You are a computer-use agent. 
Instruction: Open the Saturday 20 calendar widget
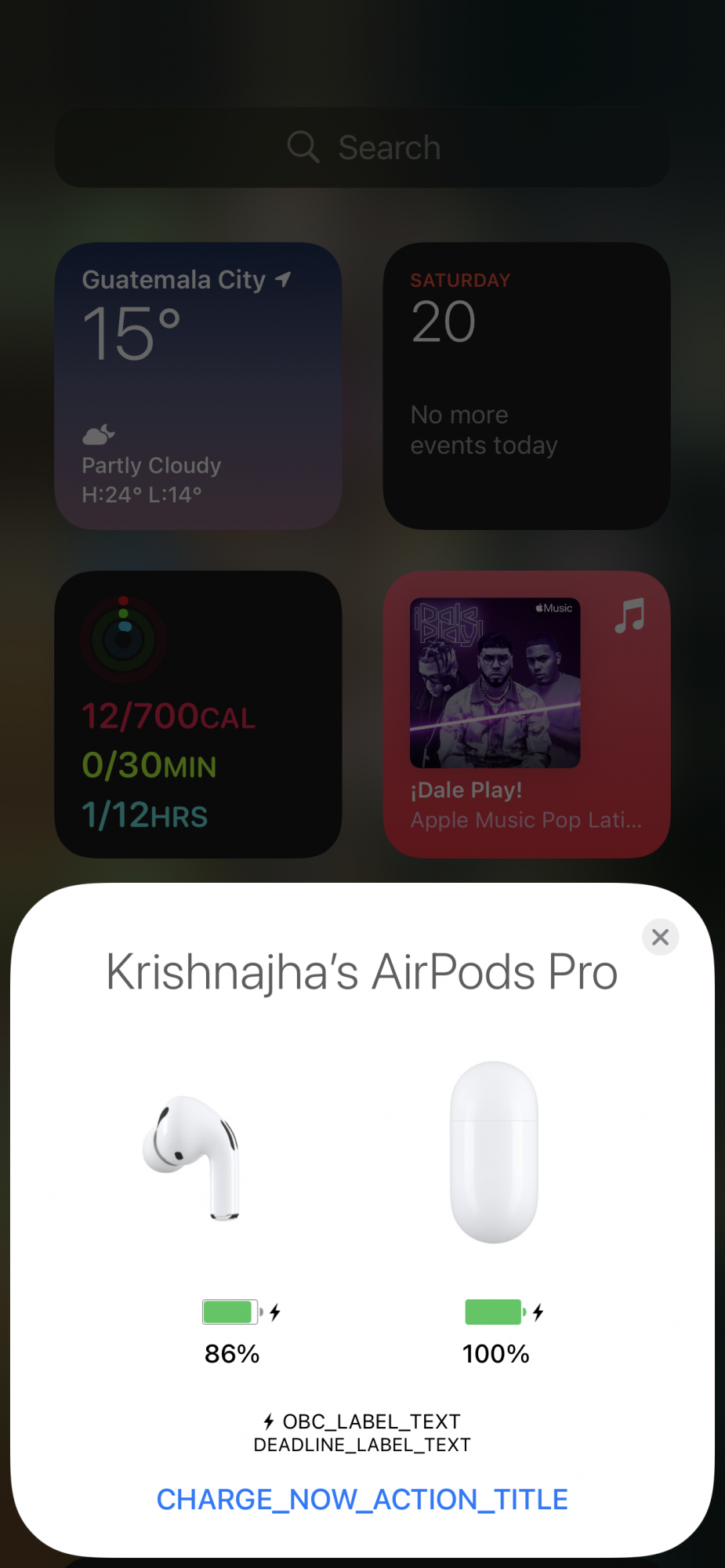[526, 386]
